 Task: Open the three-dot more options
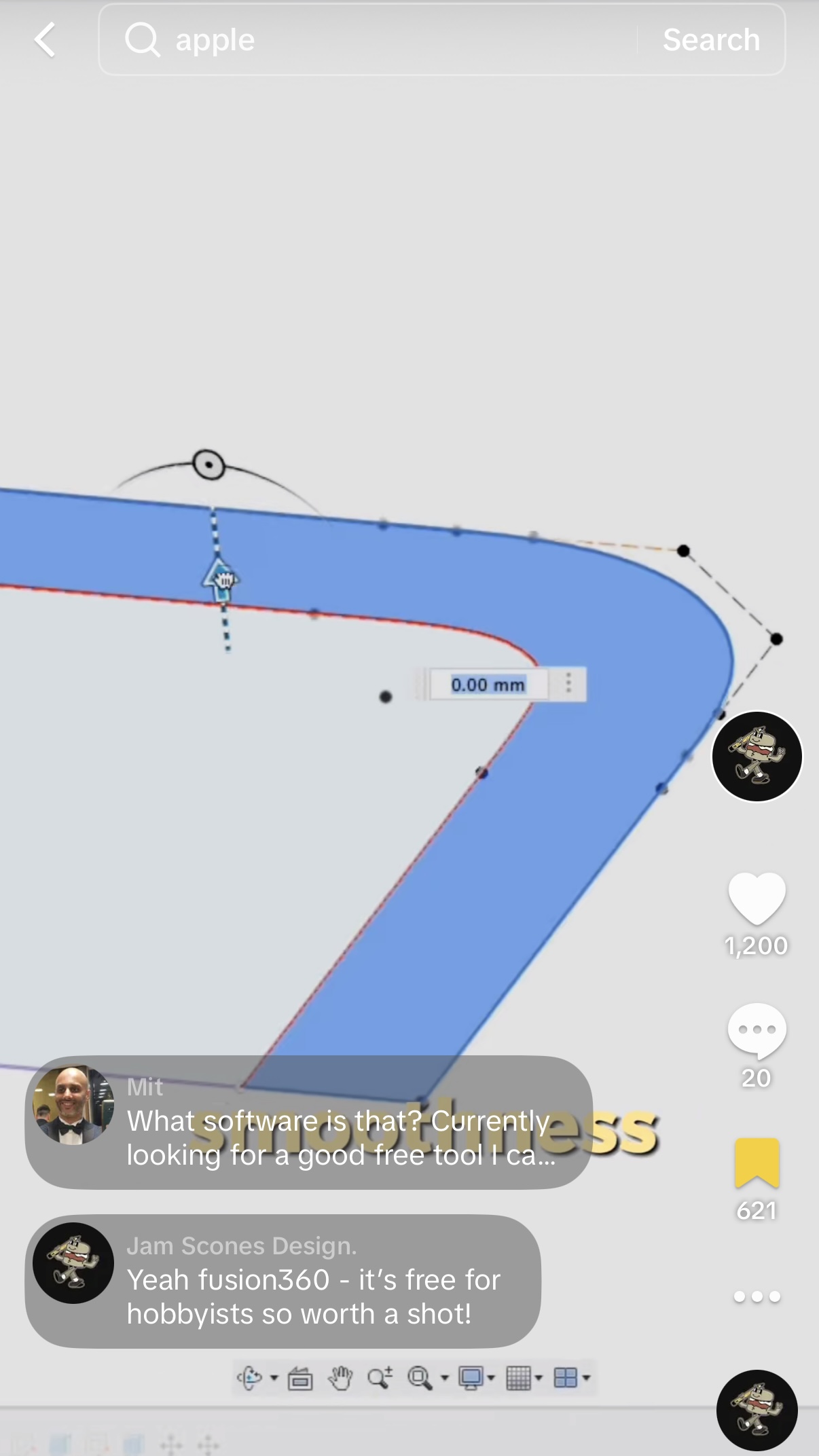point(757,1296)
